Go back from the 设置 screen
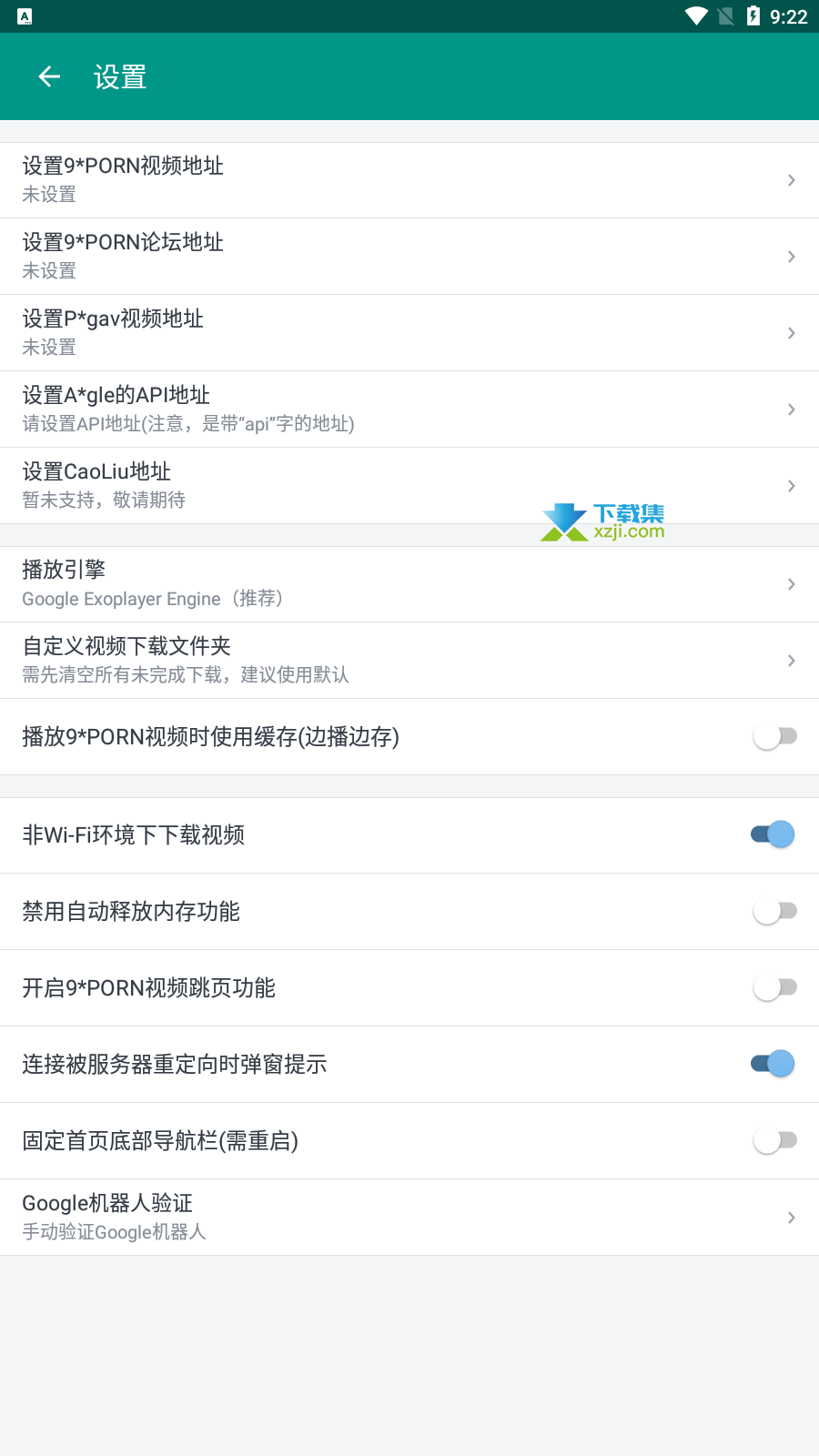The image size is (819, 1456). point(49,77)
